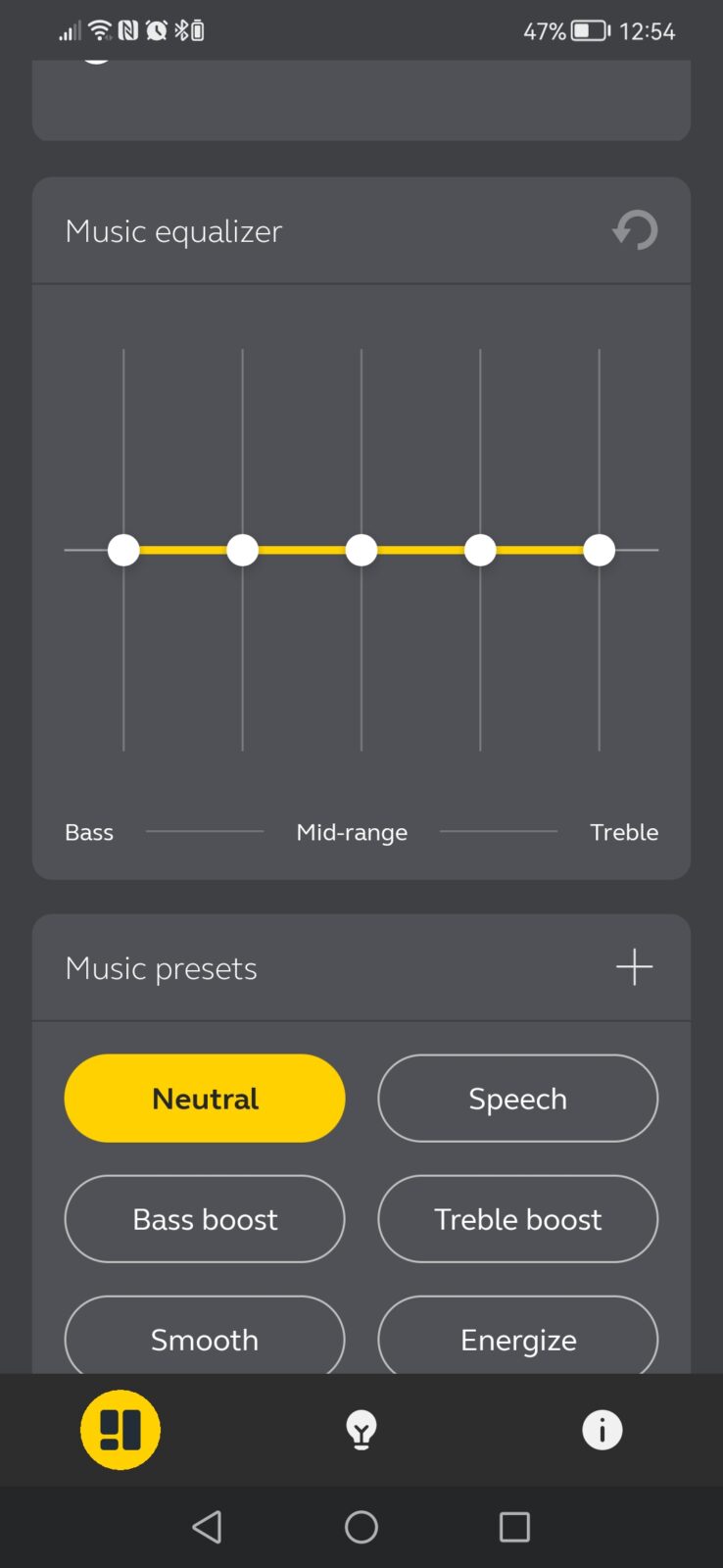Choose the Smooth preset

pos(205,1338)
